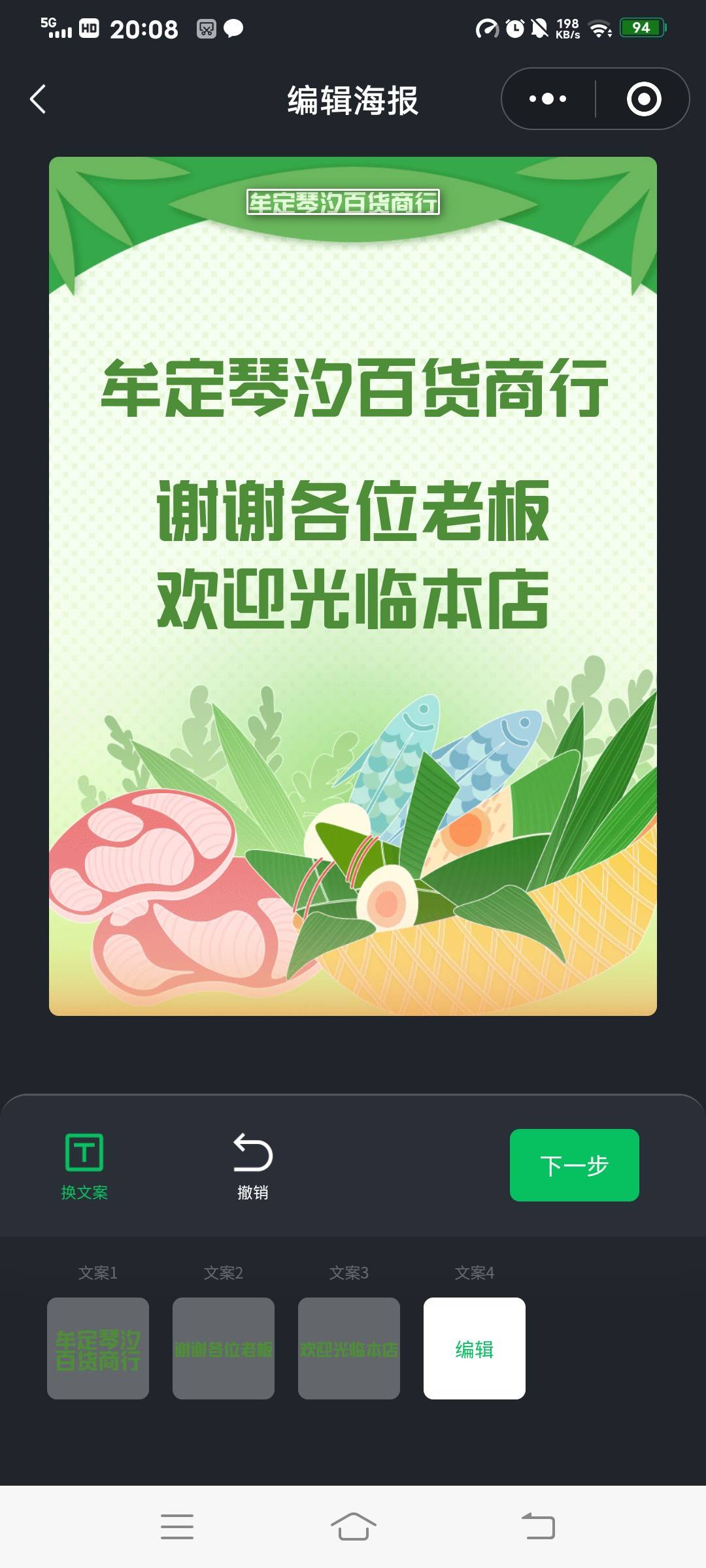Choose the 文案2 谢谢各位老板 thumbnail
This screenshot has height=1568, width=706.
pyautogui.click(x=224, y=1348)
